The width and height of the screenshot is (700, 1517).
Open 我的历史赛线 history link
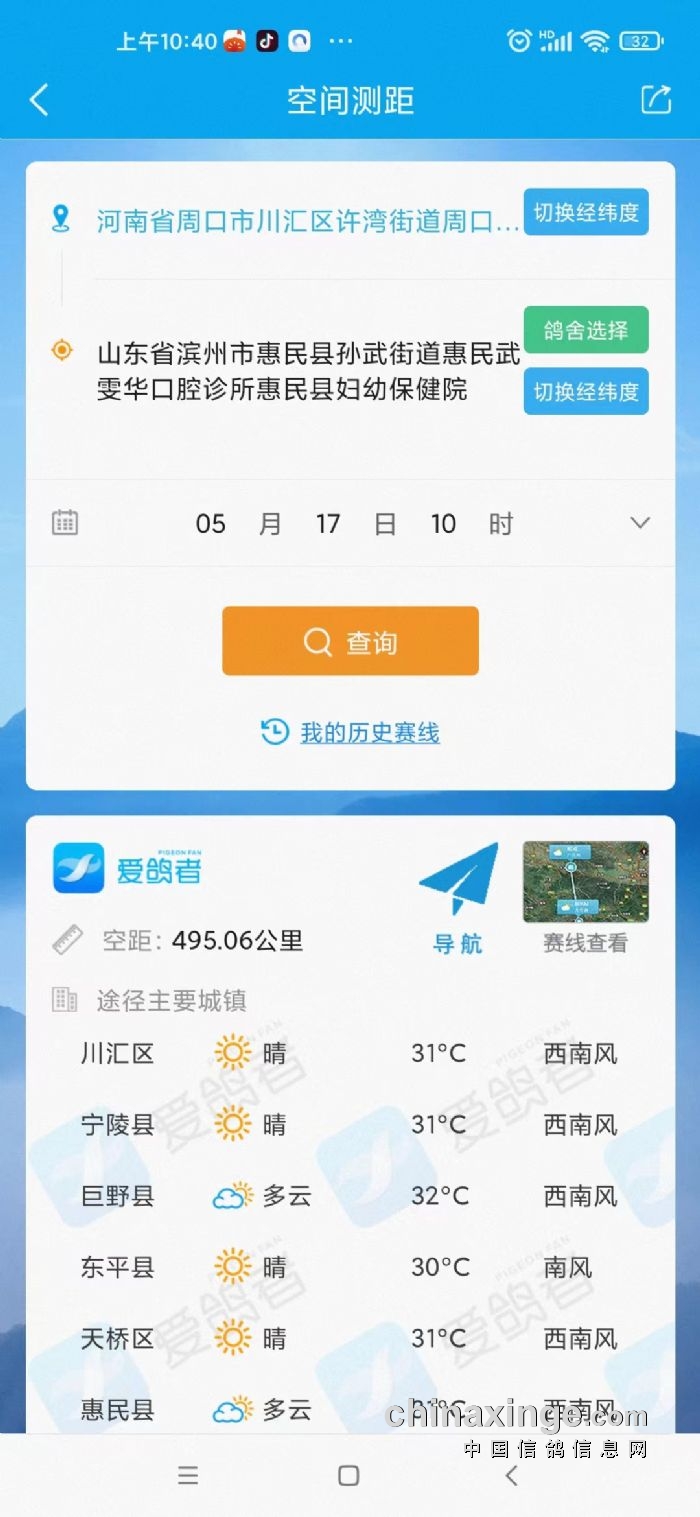click(369, 733)
